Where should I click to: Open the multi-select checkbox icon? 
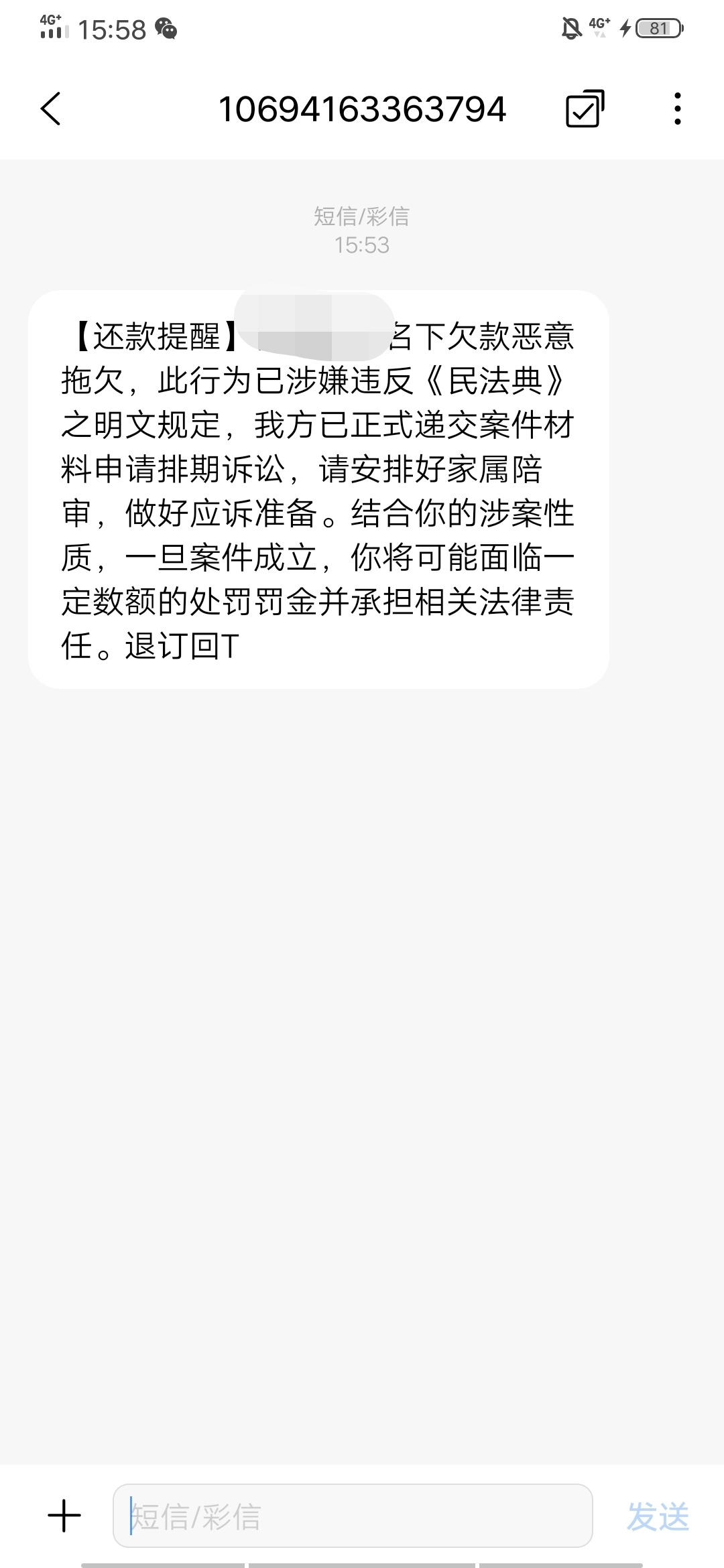click(585, 109)
